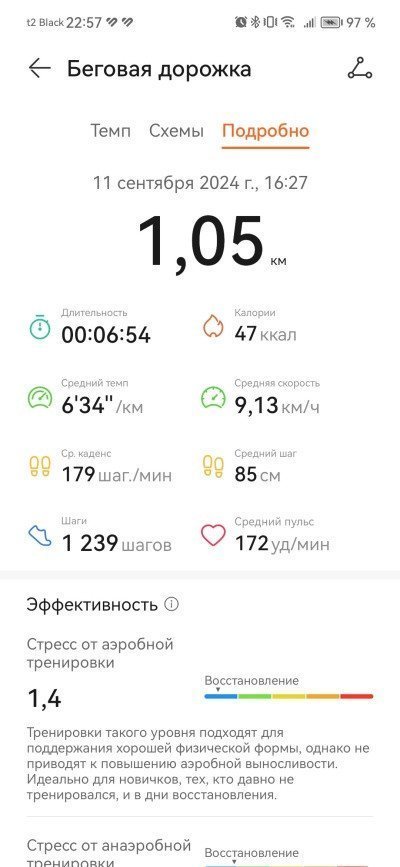Open the info icon next to Эффективность

tap(172, 604)
